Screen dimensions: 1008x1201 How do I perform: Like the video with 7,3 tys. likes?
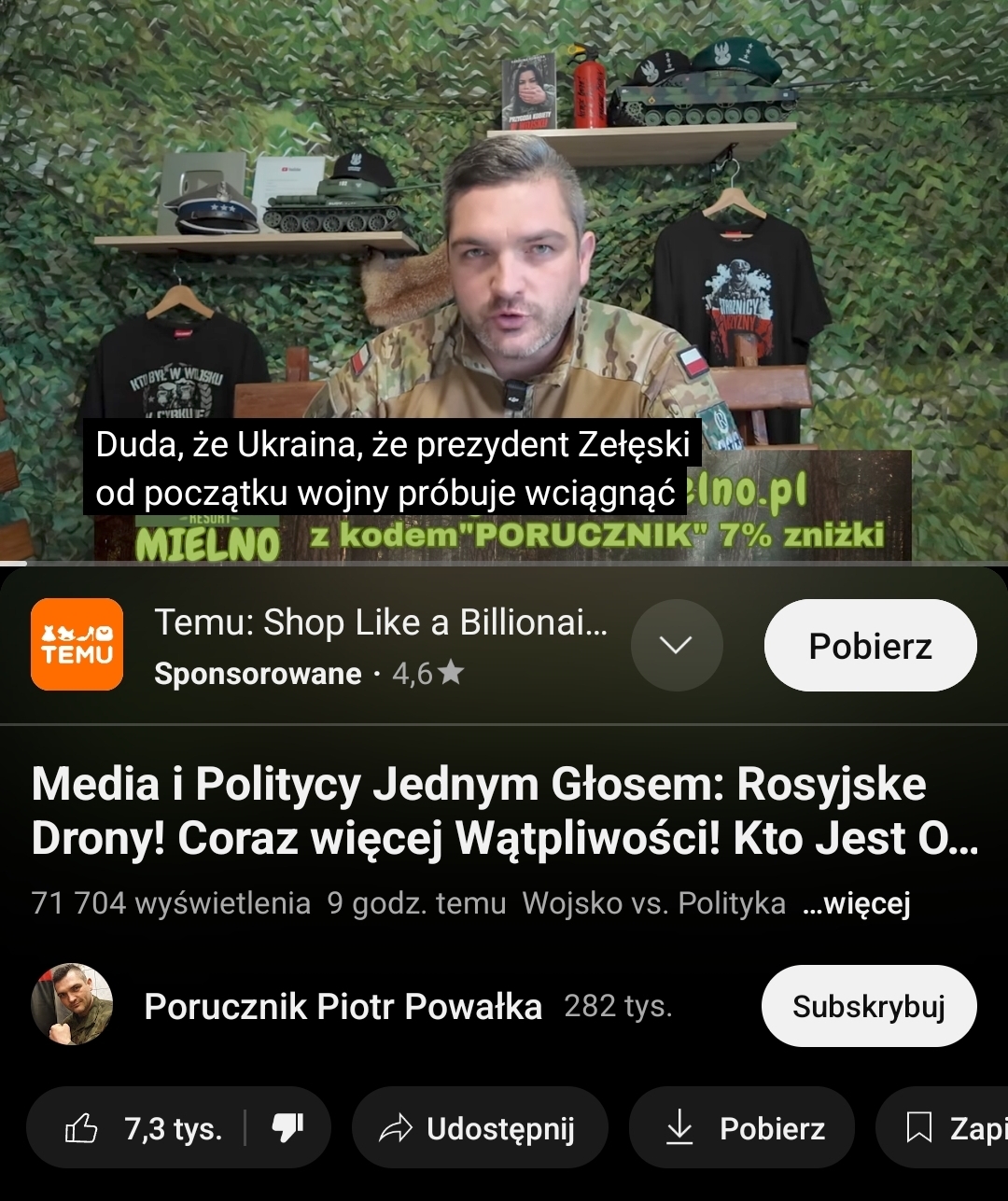140,1128
